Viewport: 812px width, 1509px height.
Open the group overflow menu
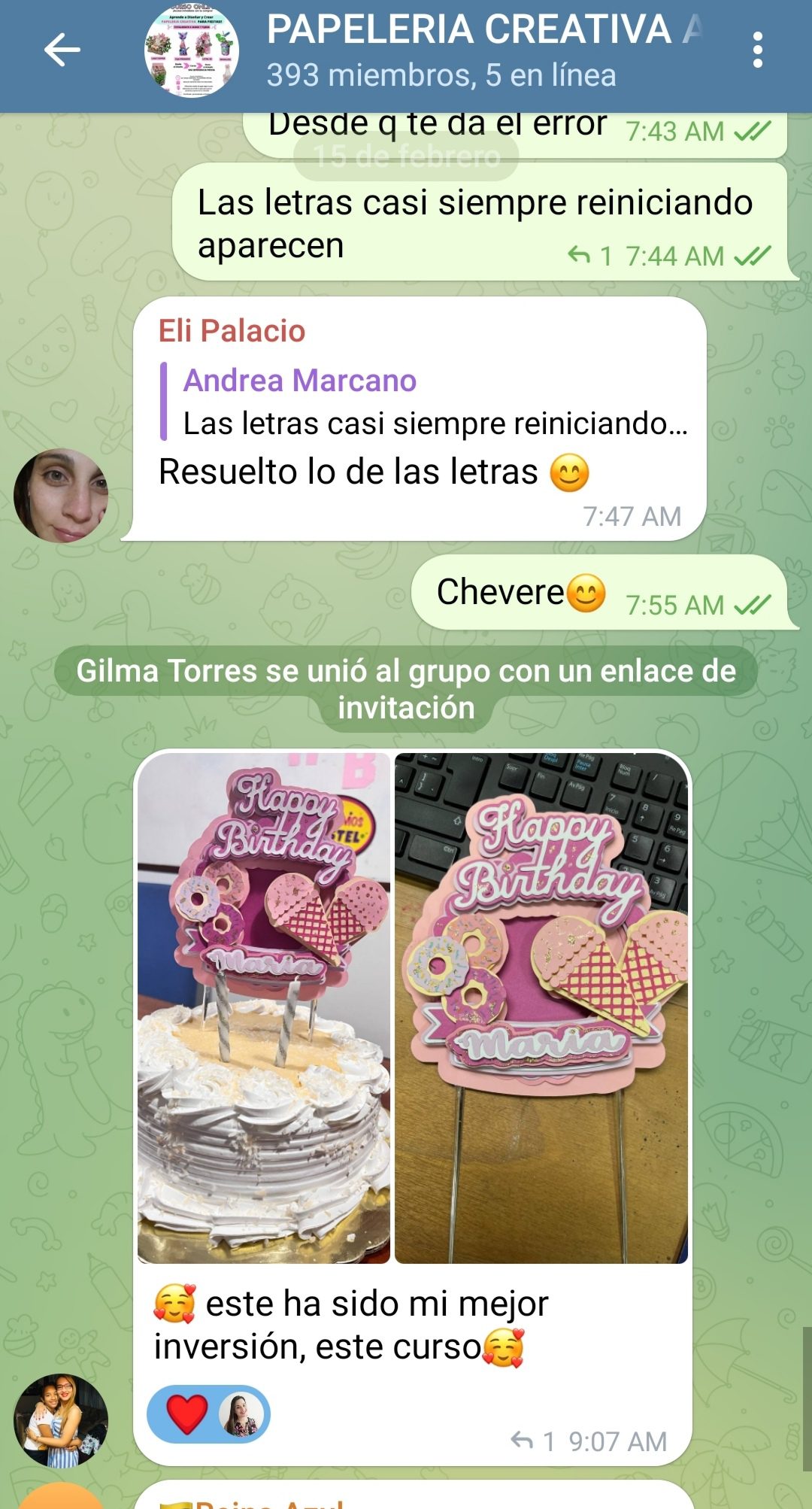[x=757, y=50]
